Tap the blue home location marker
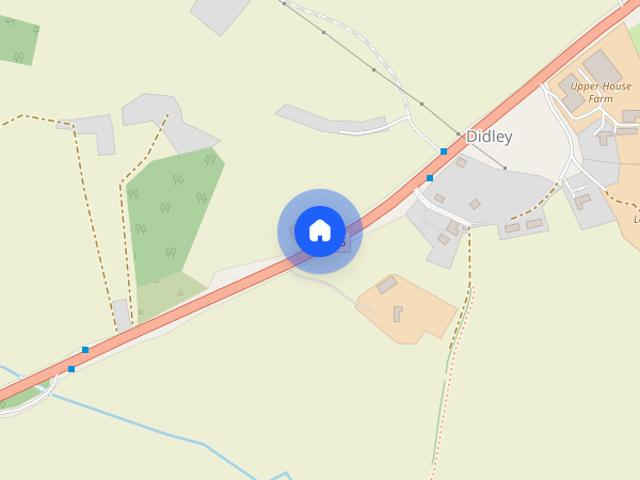This screenshot has width=640, height=480. pyautogui.click(x=319, y=231)
